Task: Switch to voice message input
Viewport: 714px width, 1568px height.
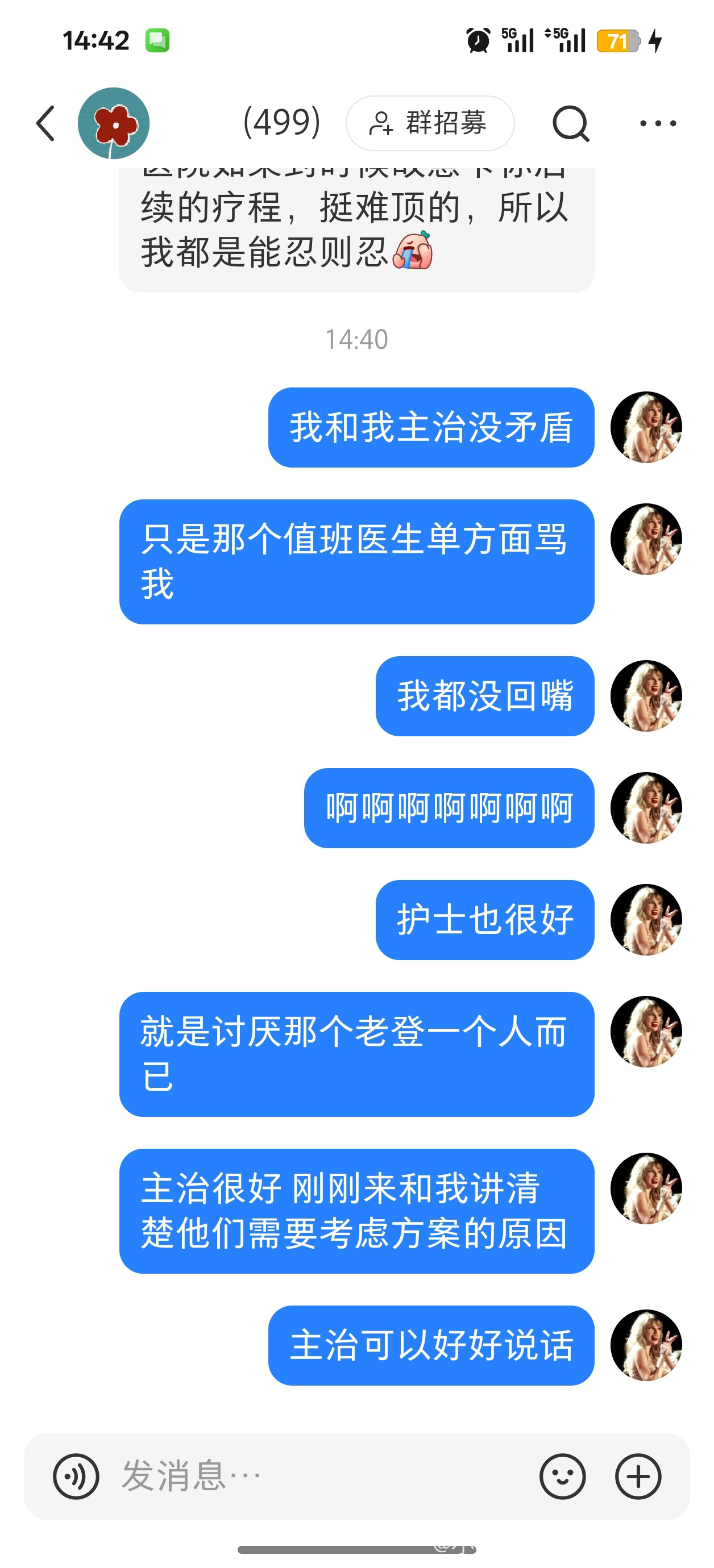Action: (x=76, y=1476)
